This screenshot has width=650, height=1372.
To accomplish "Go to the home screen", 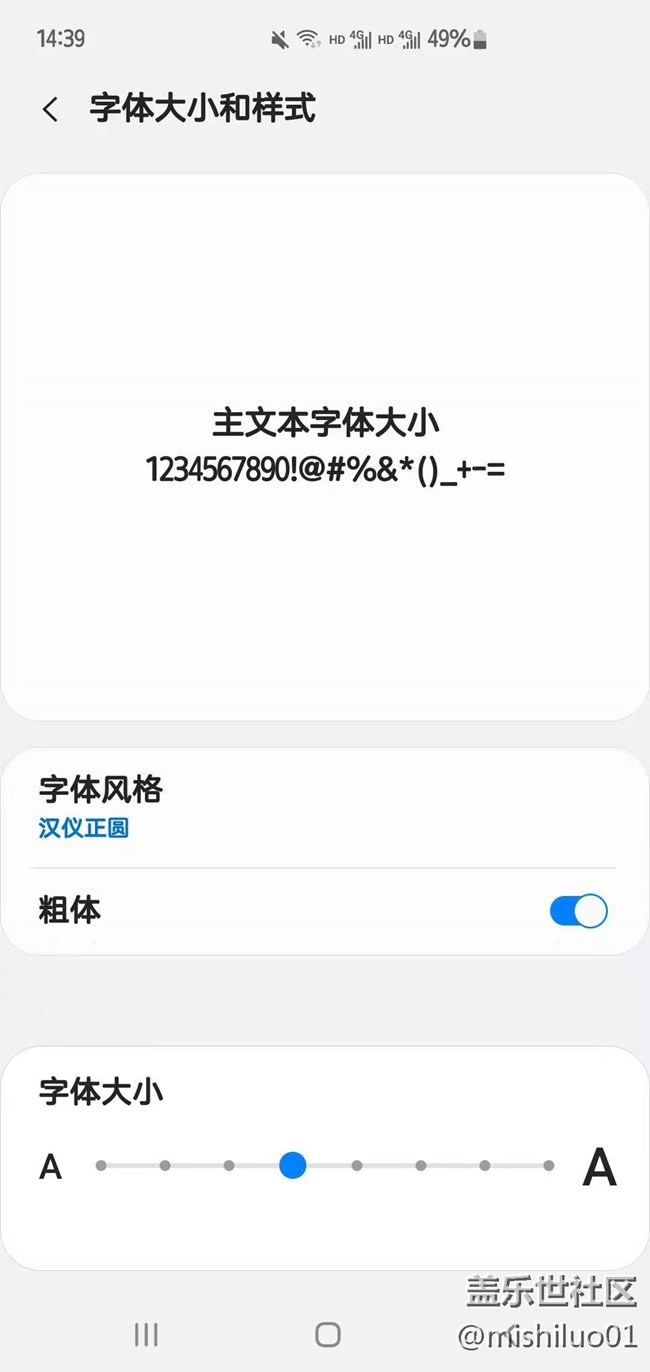I will (327, 1334).
